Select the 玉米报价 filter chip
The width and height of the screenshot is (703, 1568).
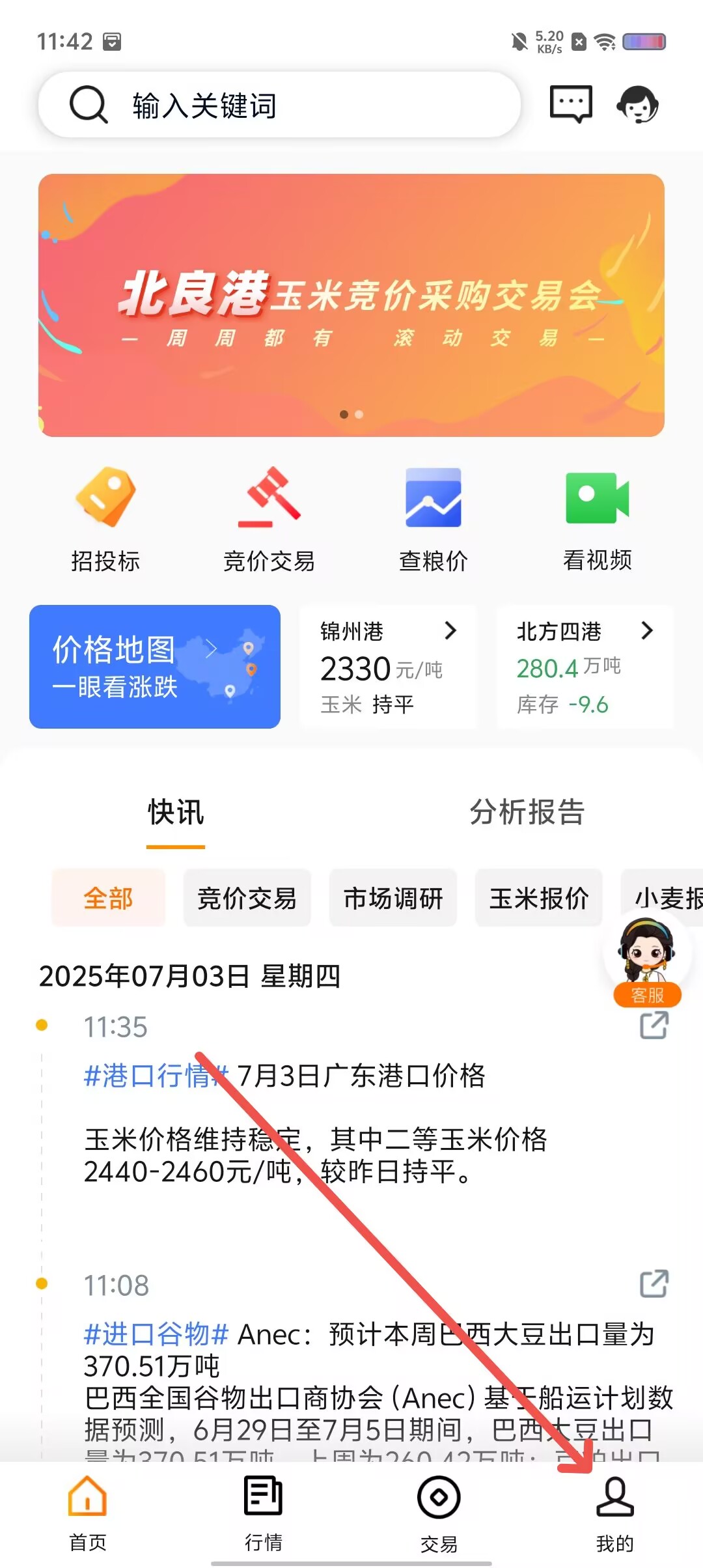(538, 898)
